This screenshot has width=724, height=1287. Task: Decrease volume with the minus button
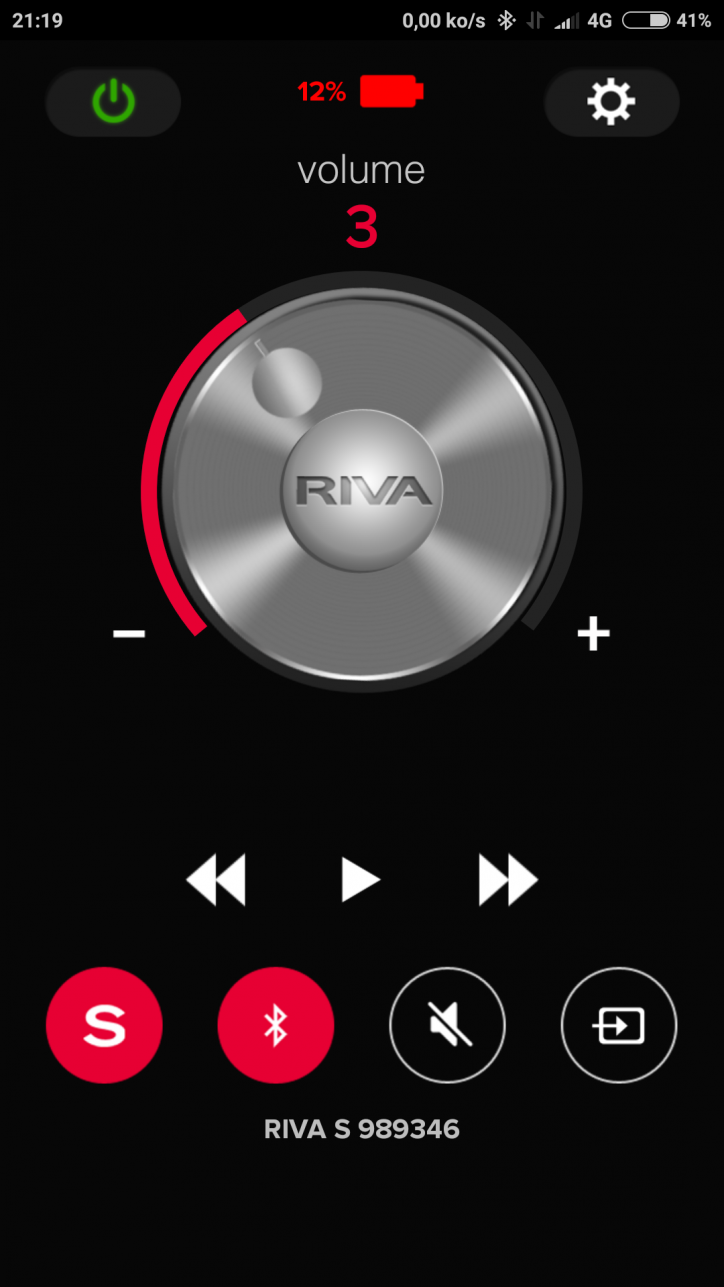click(129, 633)
